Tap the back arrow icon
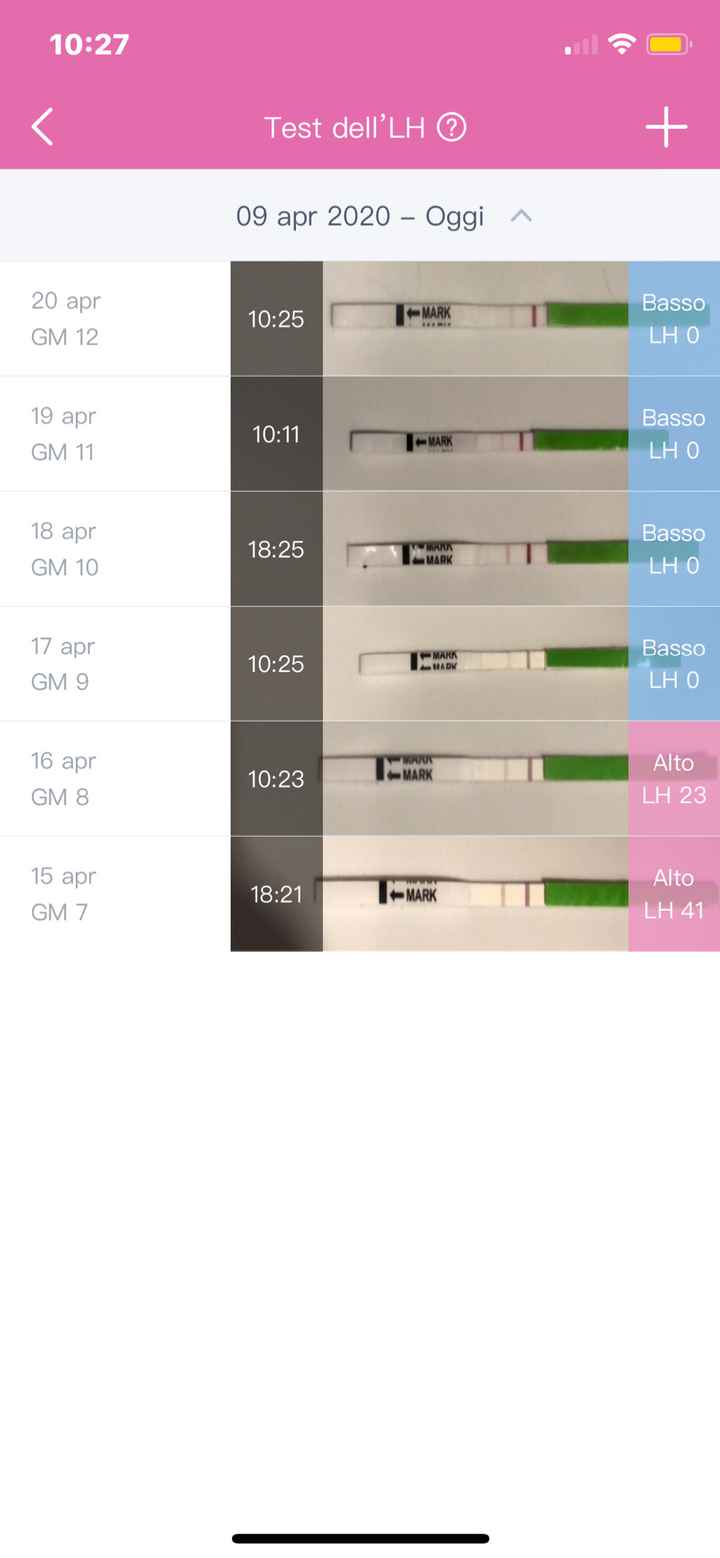 point(40,127)
